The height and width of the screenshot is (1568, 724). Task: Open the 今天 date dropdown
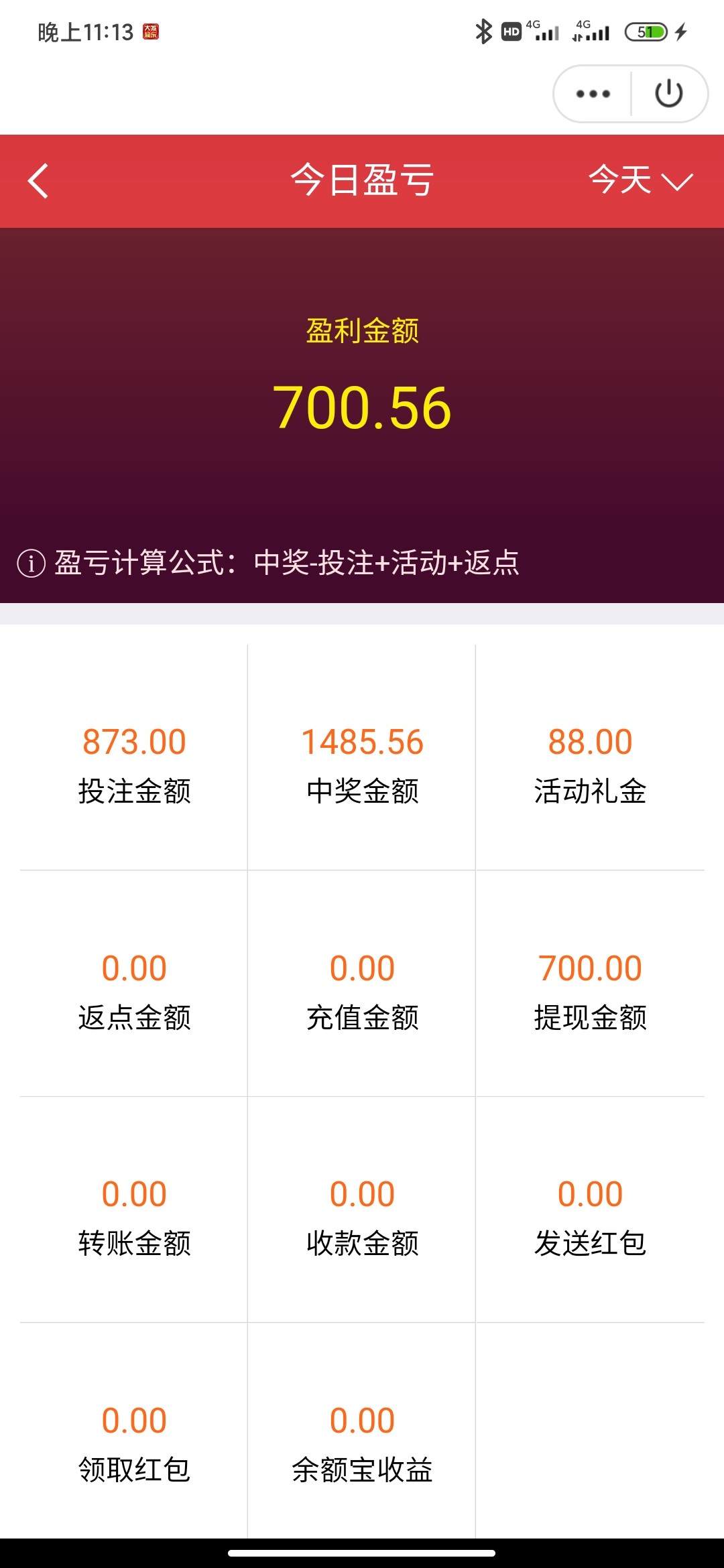[640, 181]
